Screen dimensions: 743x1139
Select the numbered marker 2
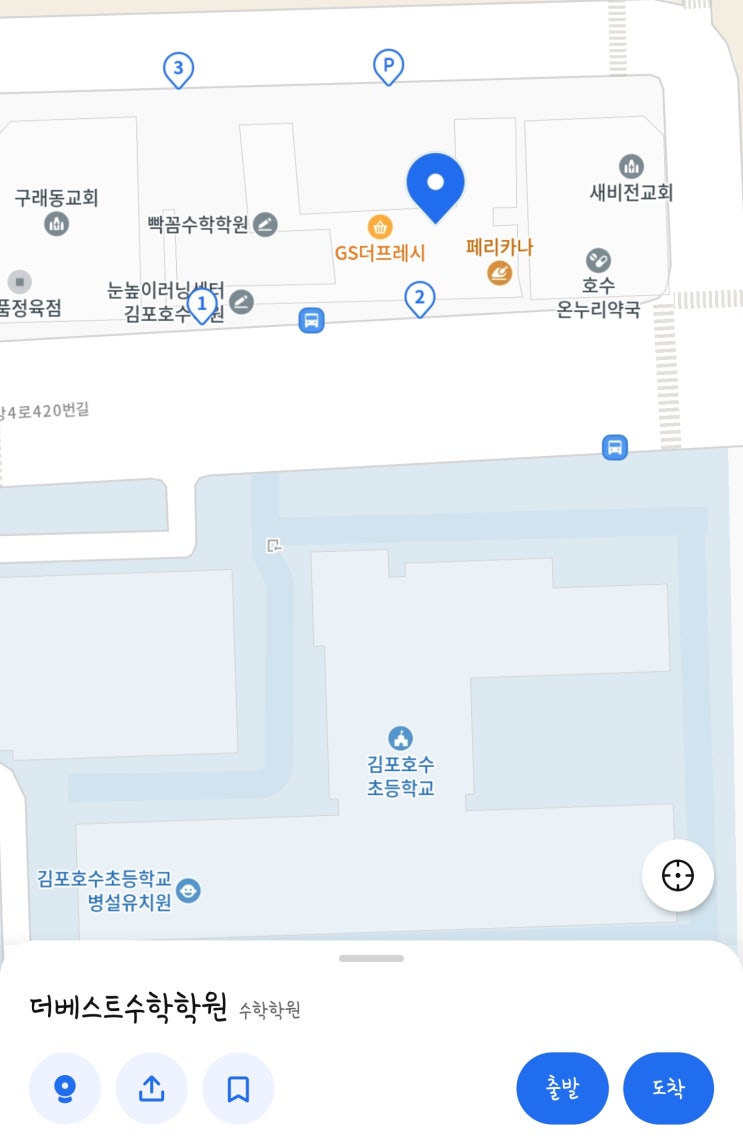tap(419, 297)
